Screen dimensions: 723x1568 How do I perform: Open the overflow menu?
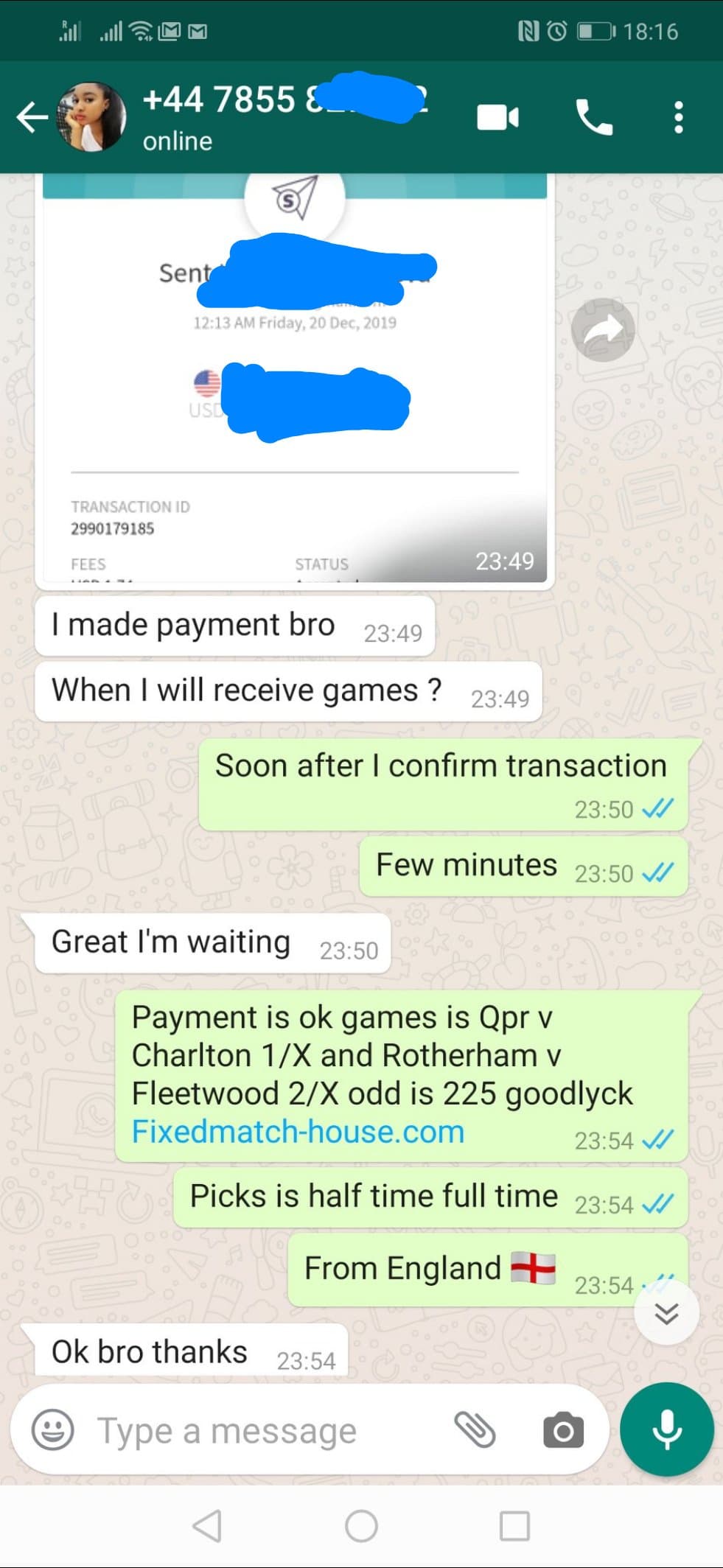678,117
